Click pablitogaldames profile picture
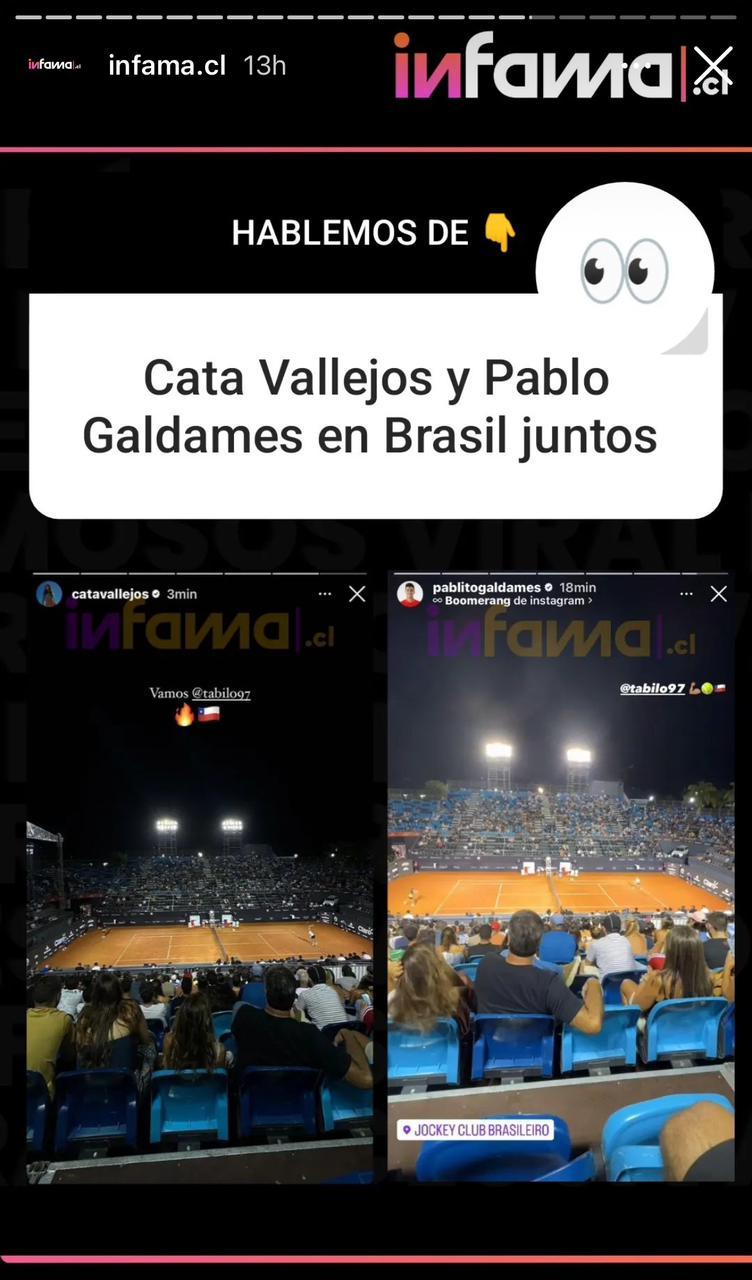Image resolution: width=752 pixels, height=1280 pixels. (x=409, y=592)
